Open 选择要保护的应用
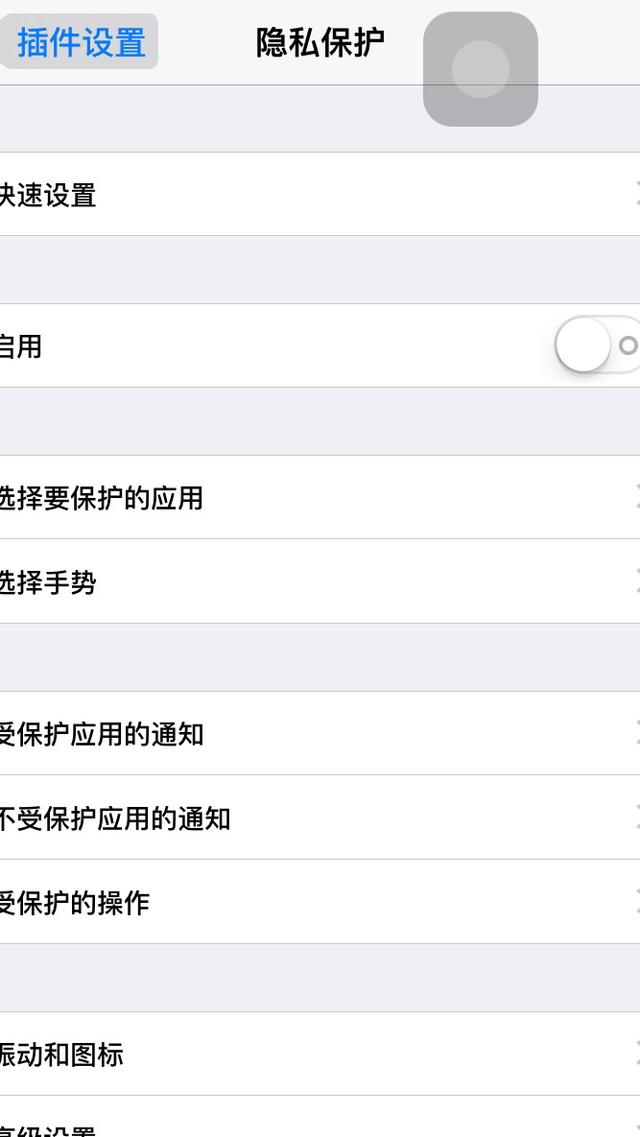Image resolution: width=640 pixels, height=1137 pixels. [x=320, y=497]
